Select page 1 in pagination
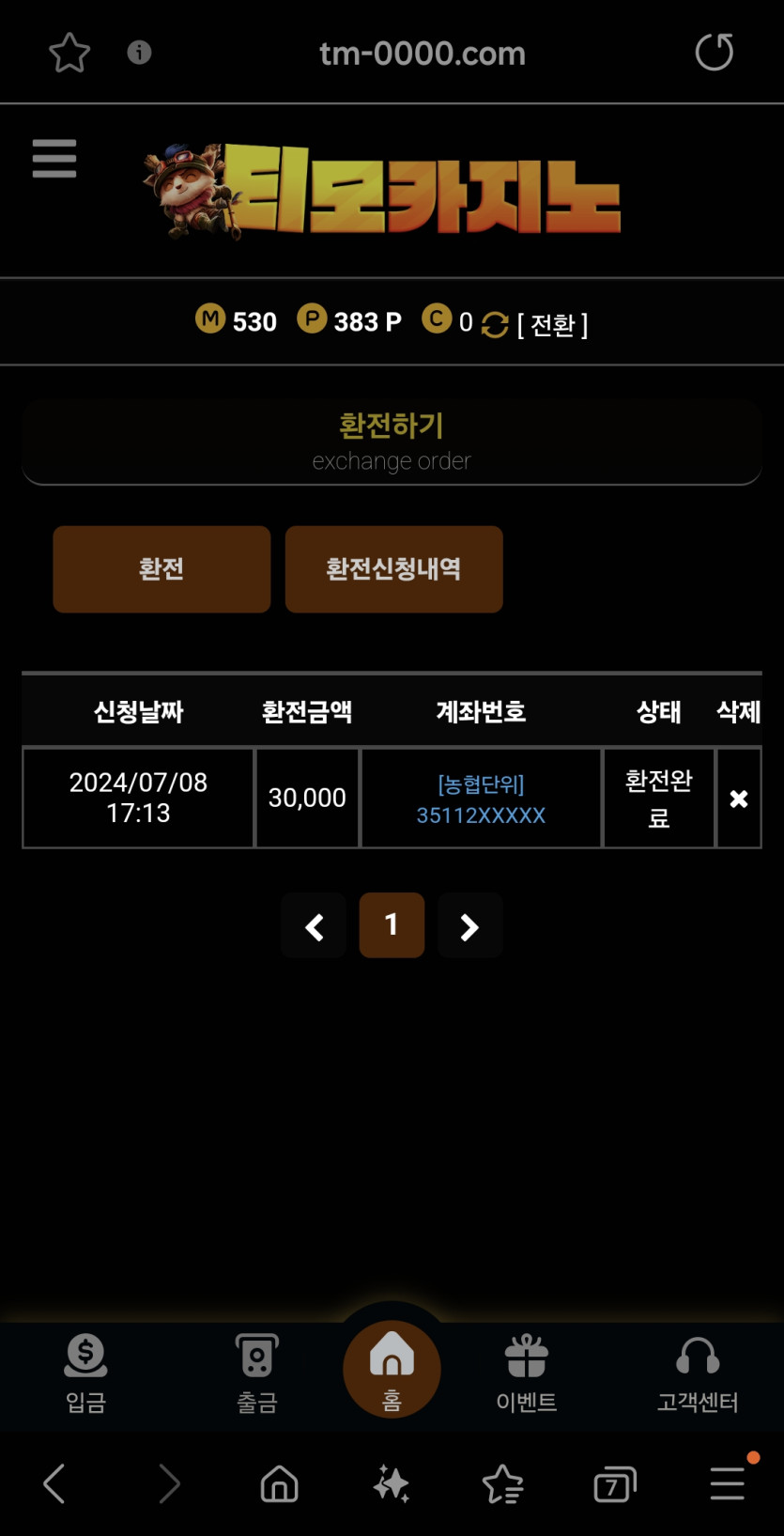Viewport: 784px width, 1536px height. coord(392,926)
